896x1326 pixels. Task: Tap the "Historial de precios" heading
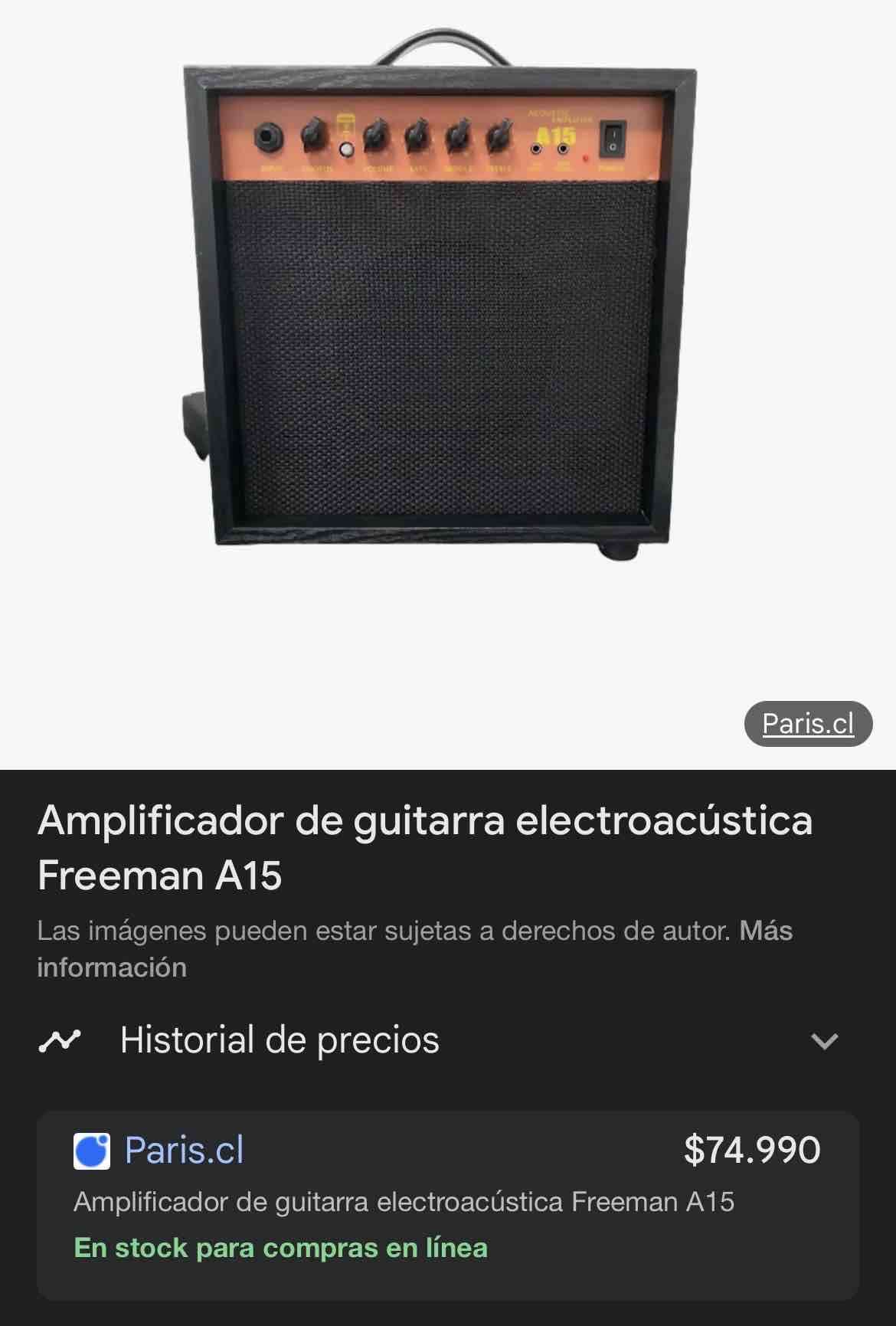(279, 1040)
